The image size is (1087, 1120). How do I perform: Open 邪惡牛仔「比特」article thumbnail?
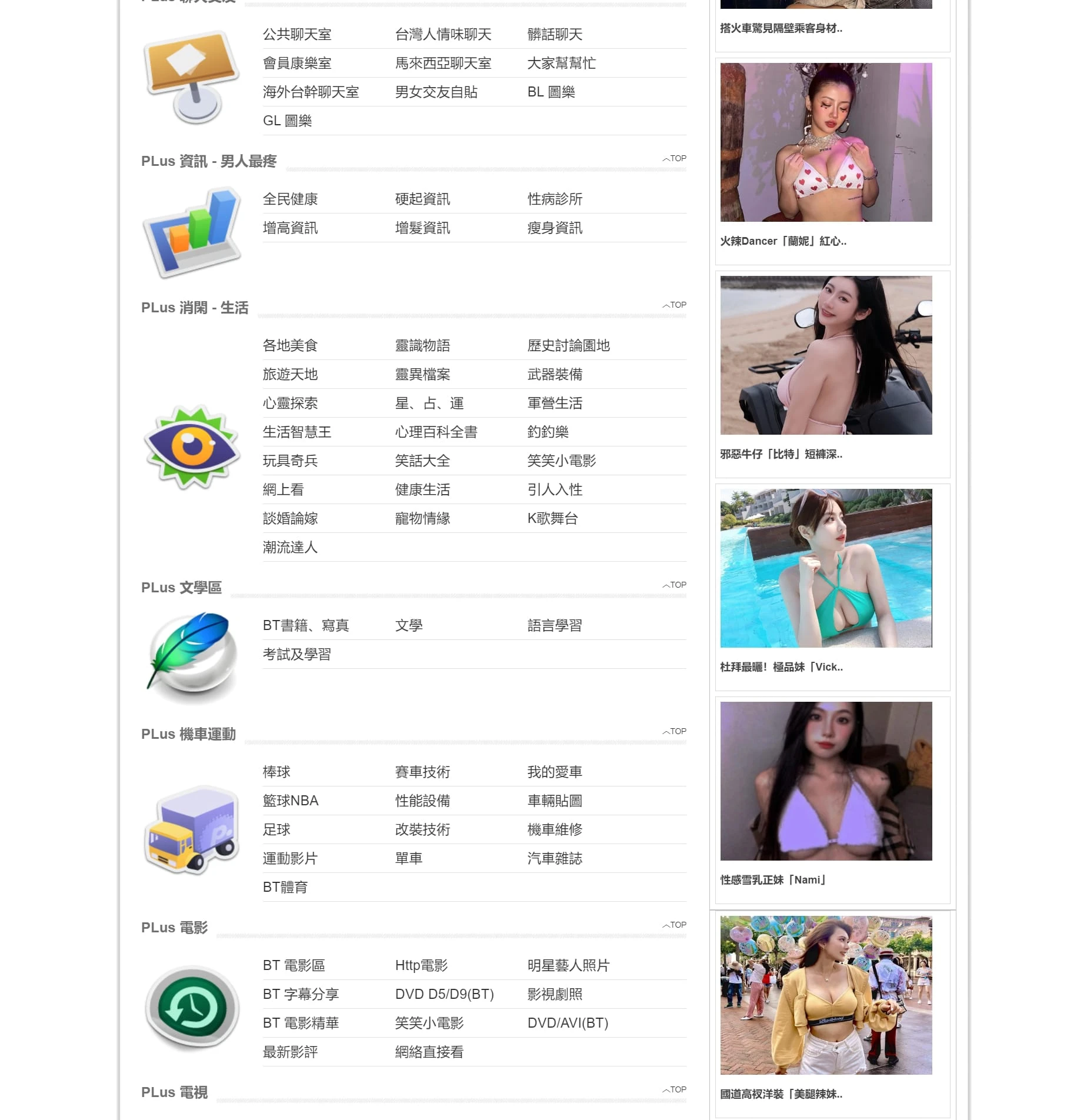point(826,355)
